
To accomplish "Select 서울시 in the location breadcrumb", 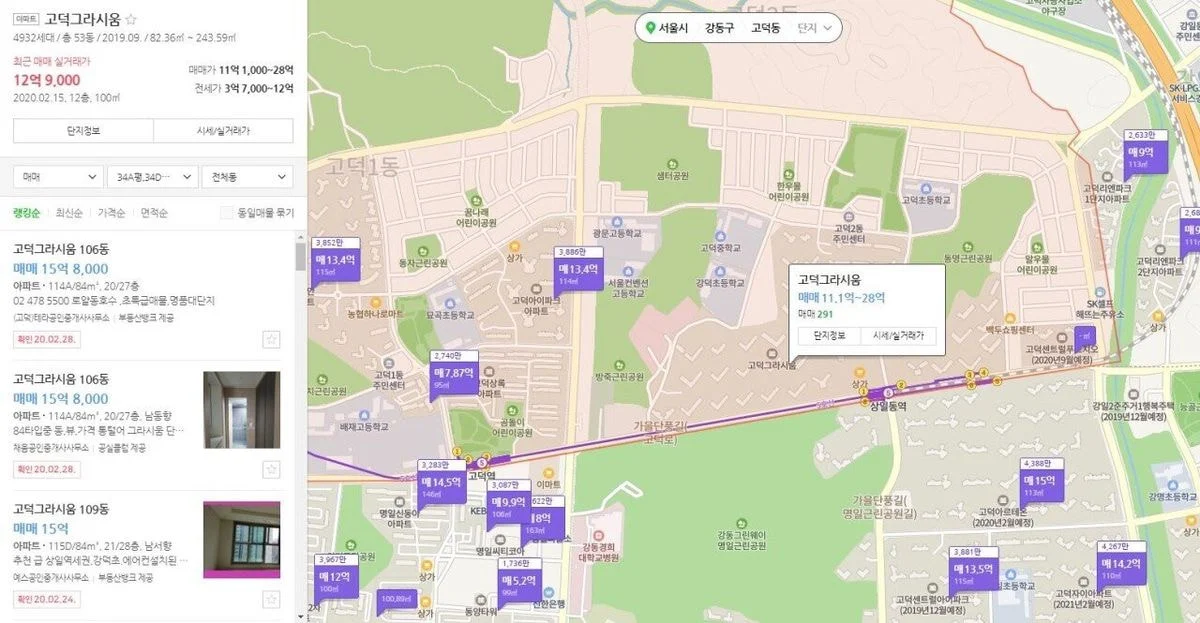I will pos(667,28).
